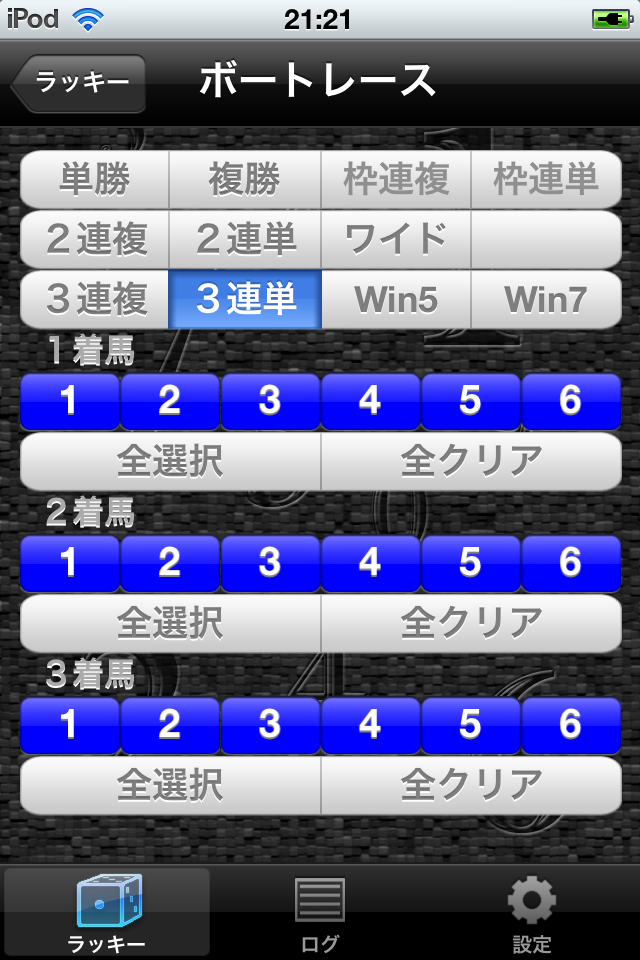This screenshot has width=640, height=960.
Task: Toggle number 1 under 1着馬
Action: pyautogui.click(x=69, y=402)
